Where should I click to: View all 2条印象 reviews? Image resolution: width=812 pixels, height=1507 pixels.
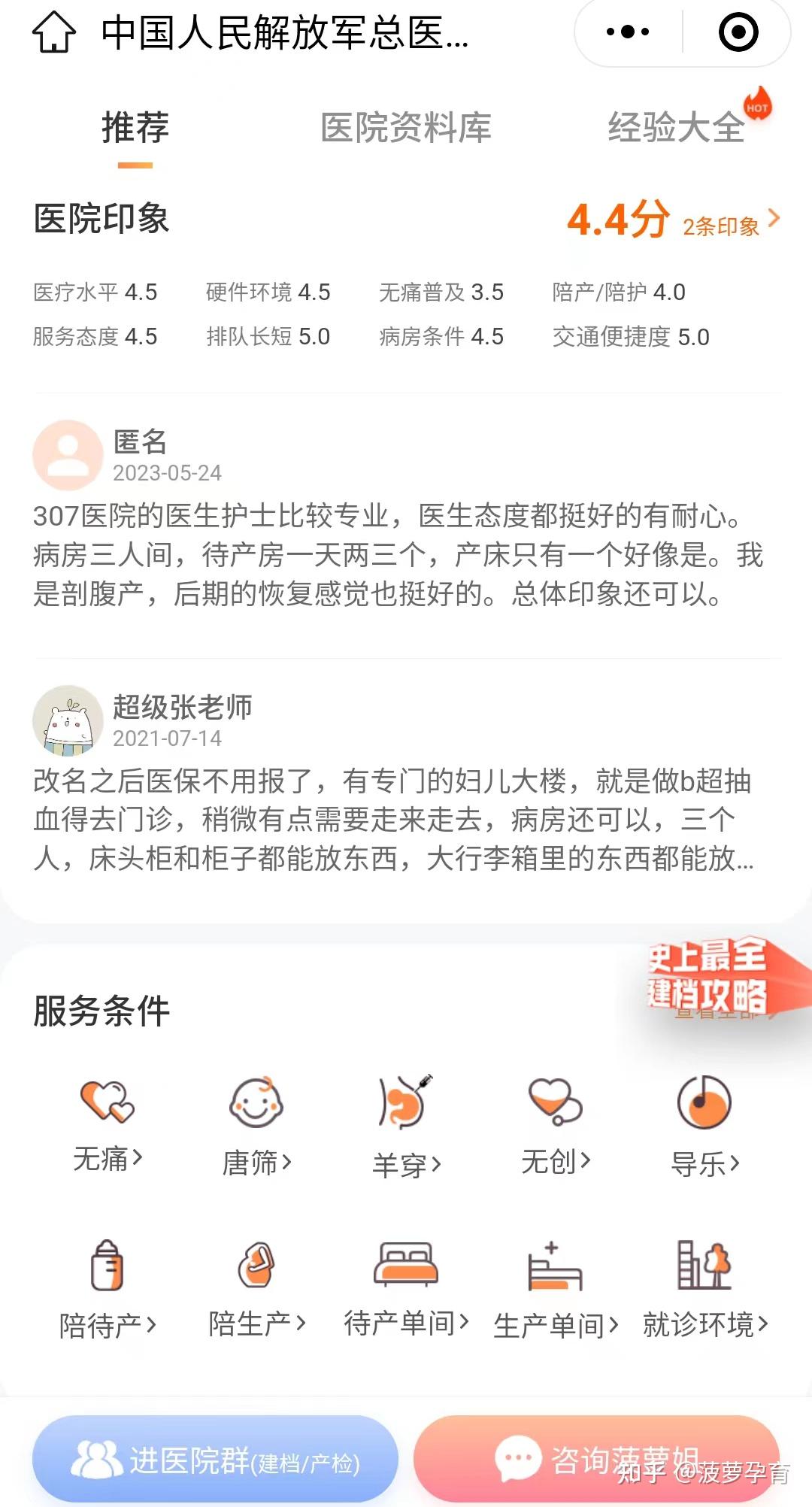tap(731, 225)
